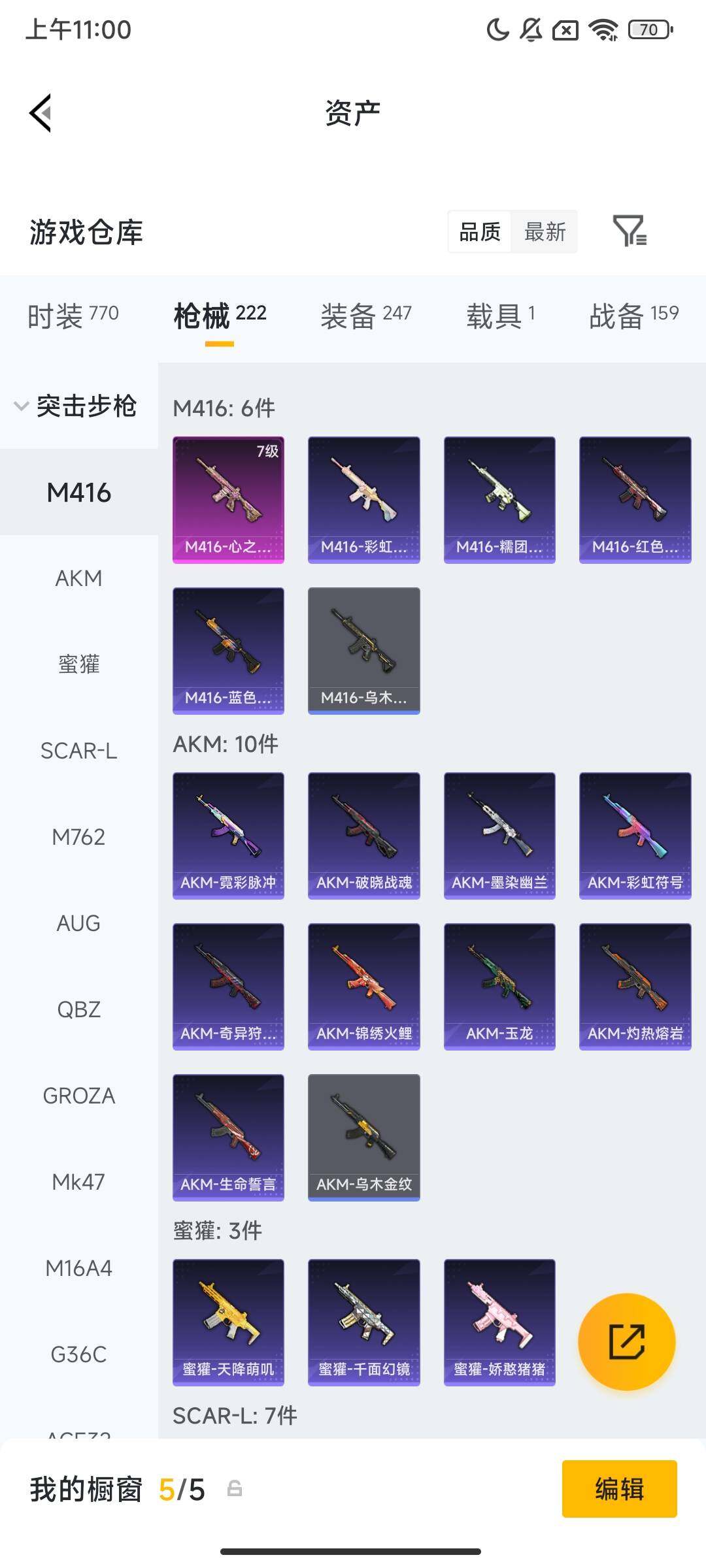
Task: Toggle sorting back to 品质
Action: point(480,232)
